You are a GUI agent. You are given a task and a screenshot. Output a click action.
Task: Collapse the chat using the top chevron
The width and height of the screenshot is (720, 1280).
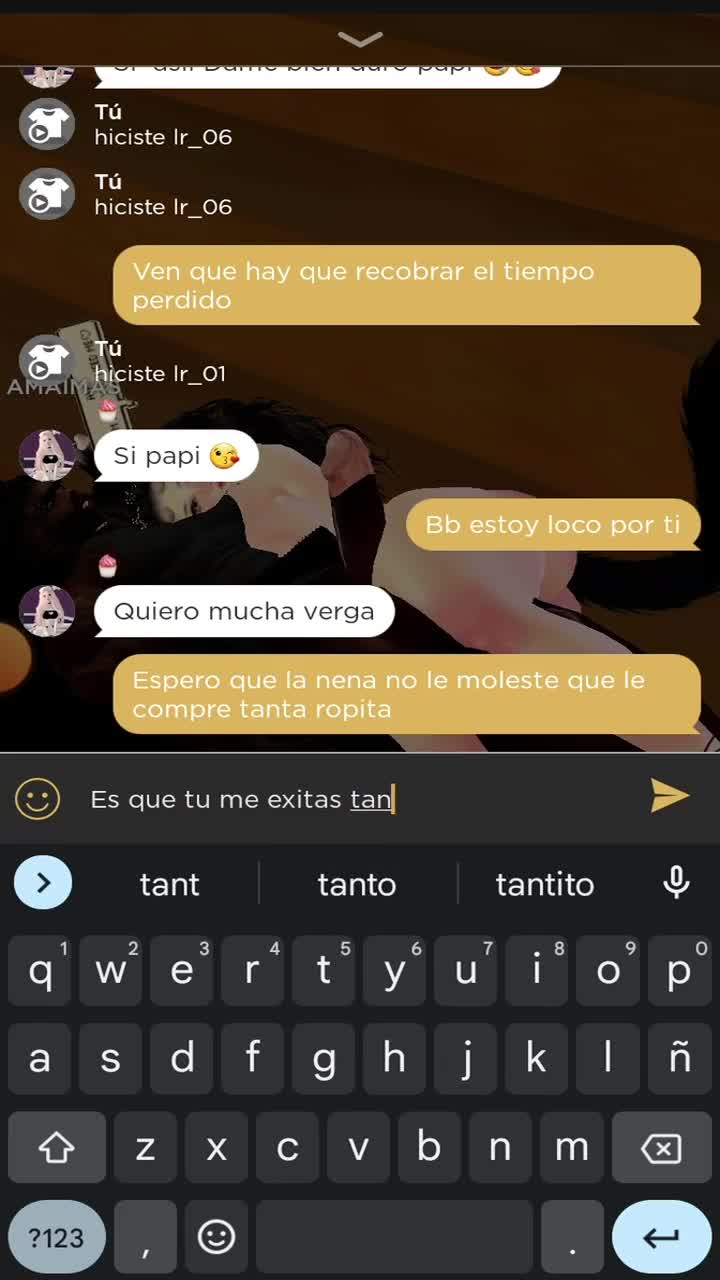click(360, 39)
